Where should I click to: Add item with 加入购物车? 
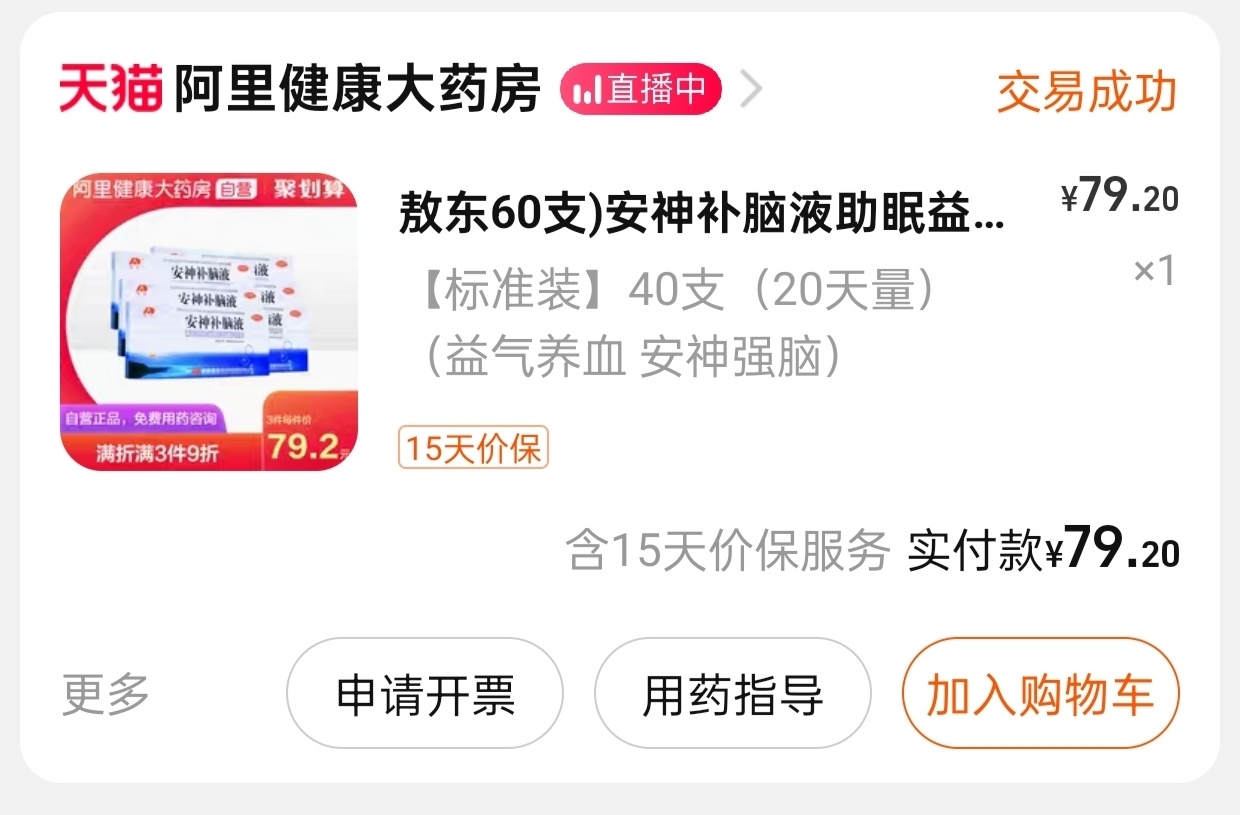tap(1040, 694)
